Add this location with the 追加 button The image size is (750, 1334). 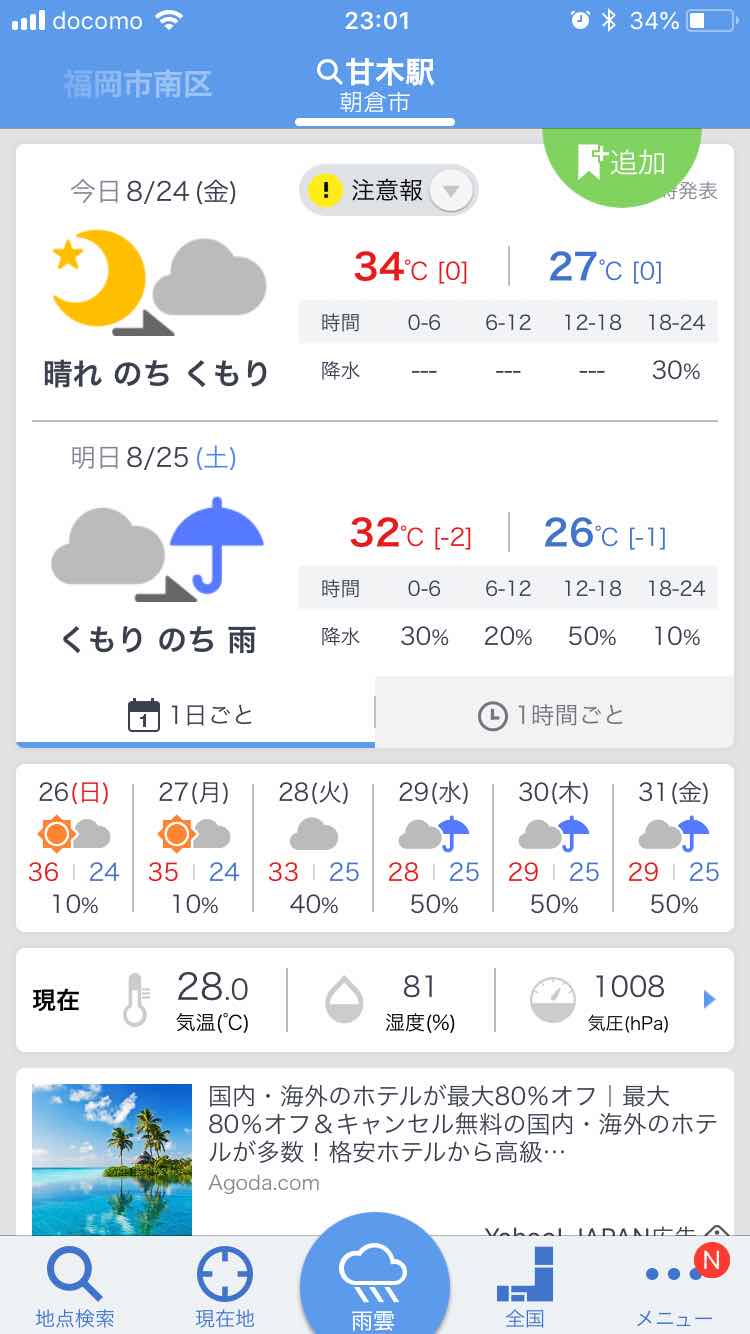coord(622,161)
